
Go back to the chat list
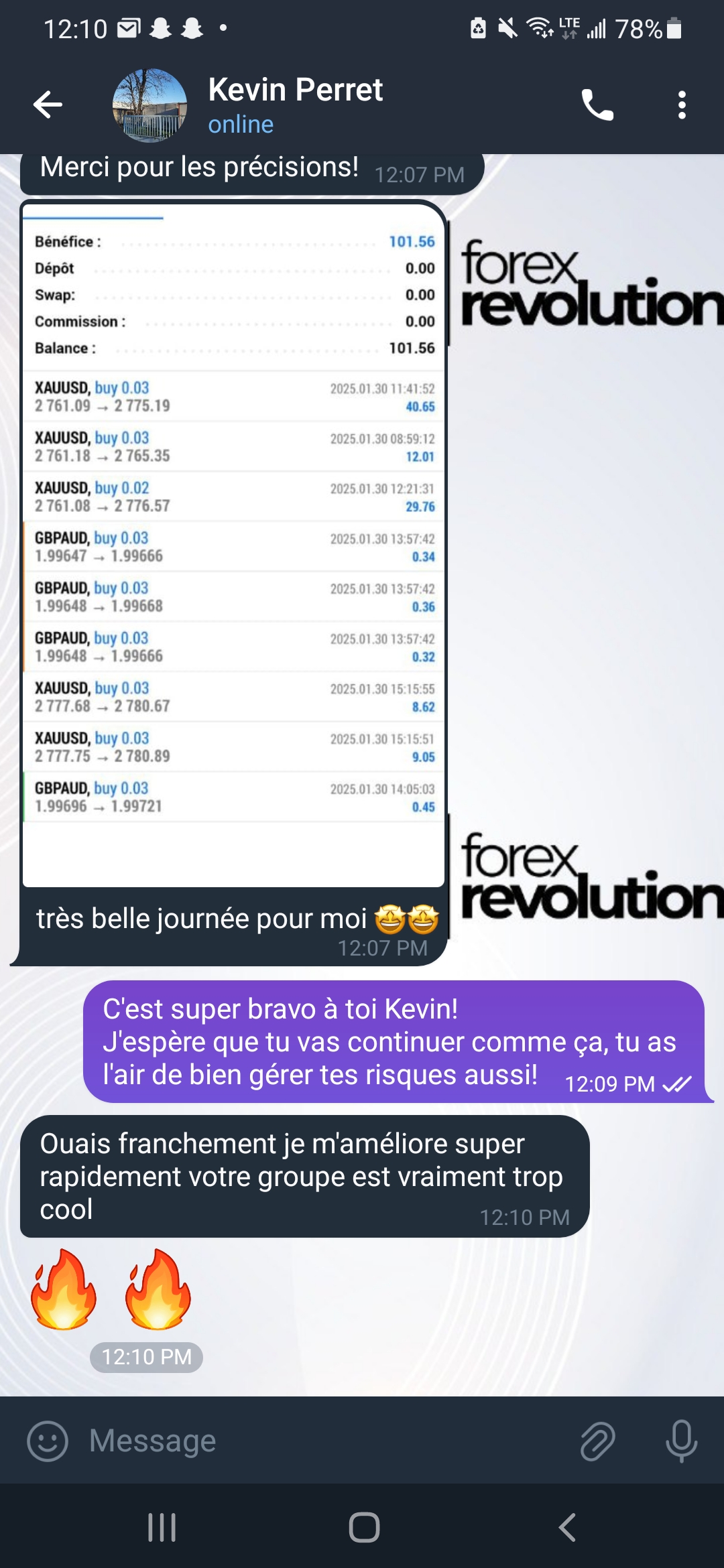tap(48, 105)
